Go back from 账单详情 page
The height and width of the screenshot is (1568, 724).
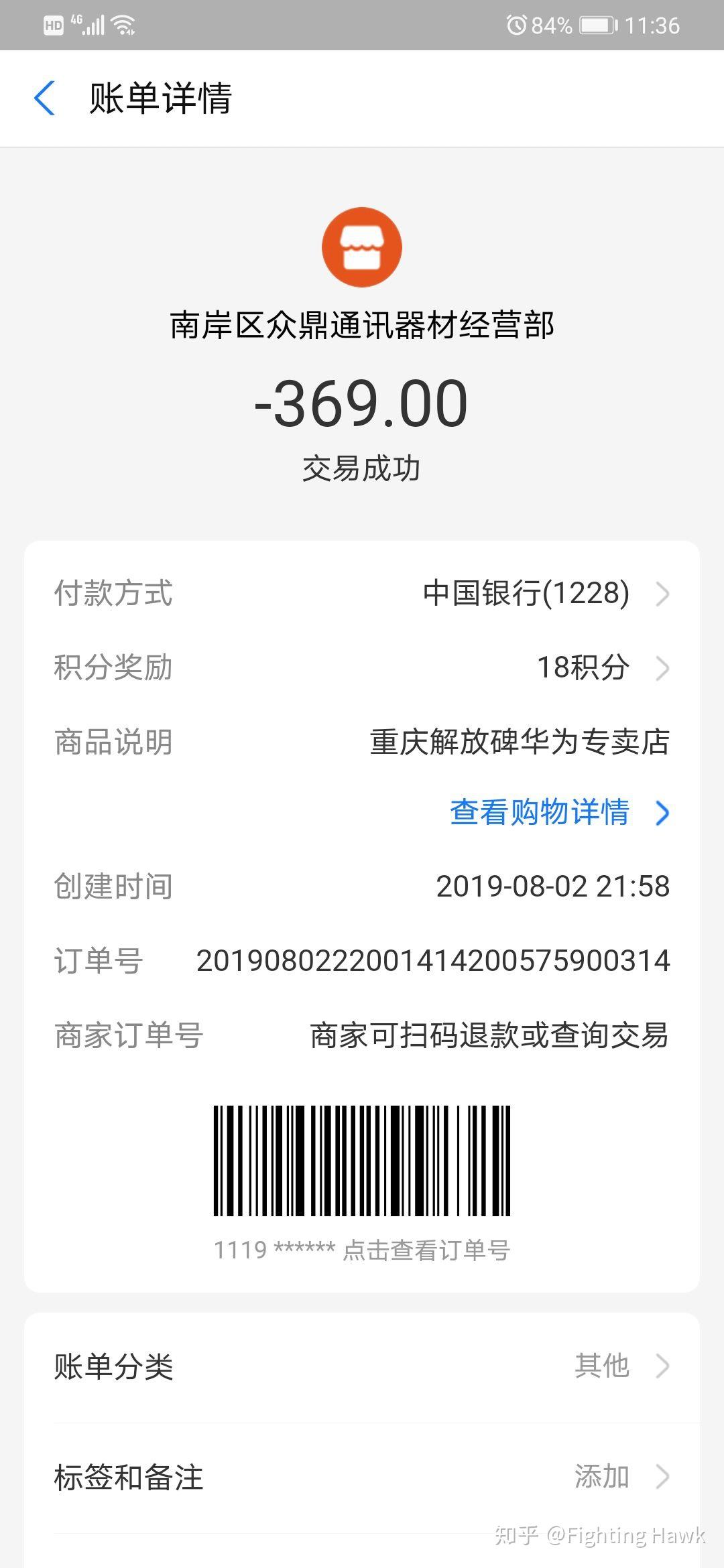(x=44, y=98)
